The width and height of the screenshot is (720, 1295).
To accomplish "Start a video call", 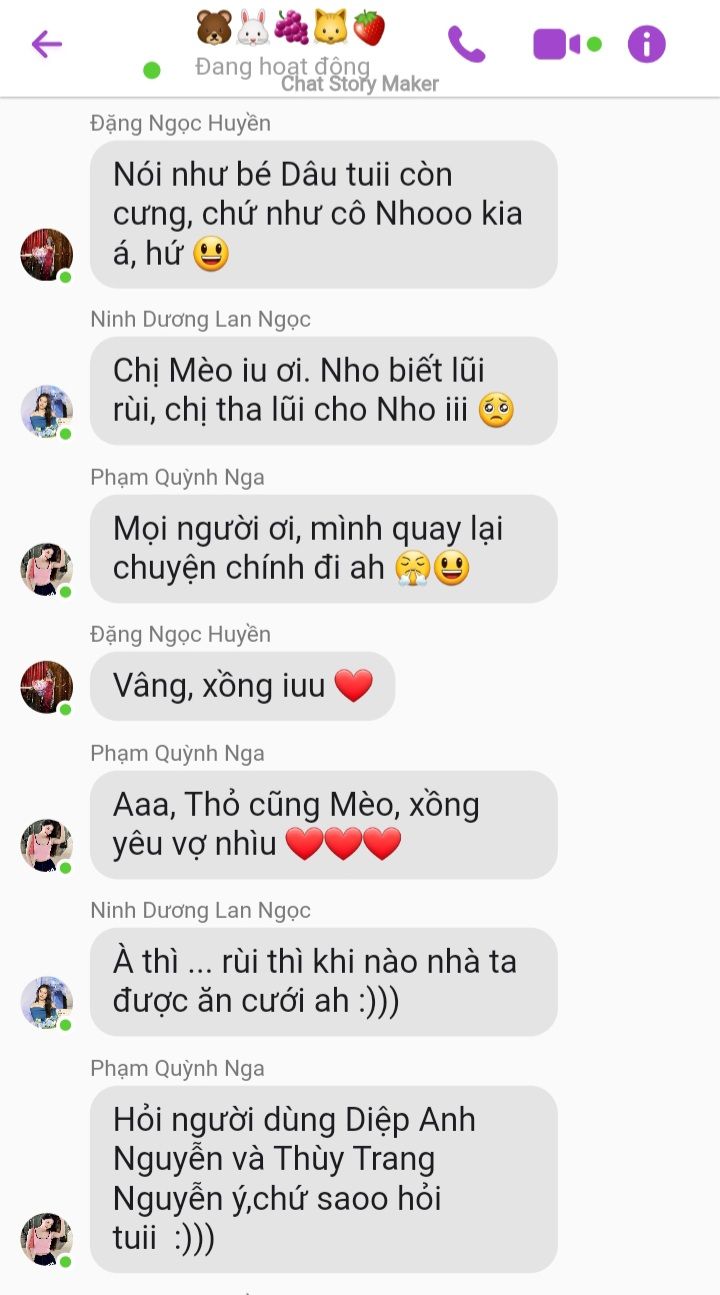I will [557, 44].
